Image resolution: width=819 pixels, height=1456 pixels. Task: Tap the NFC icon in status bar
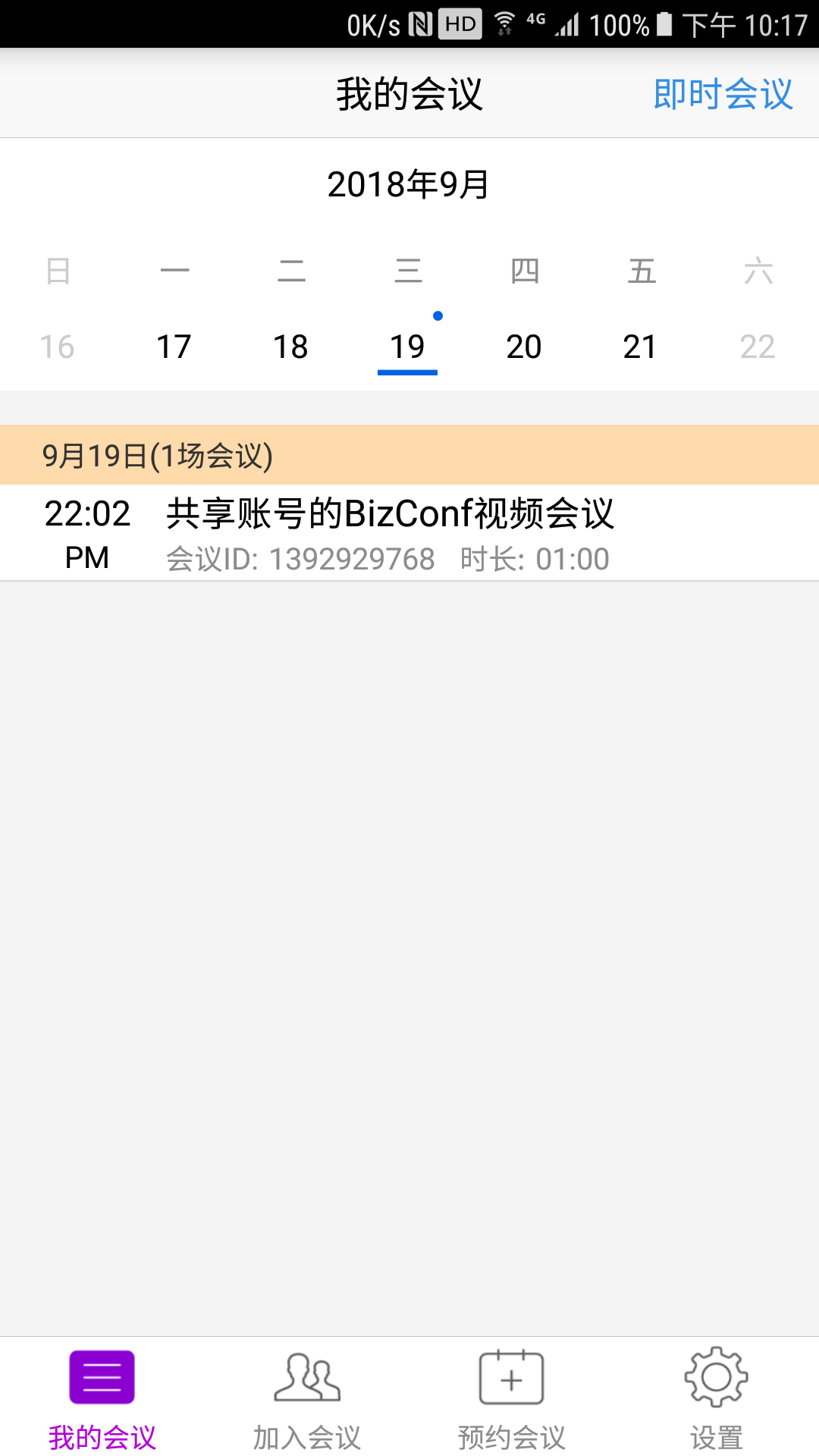click(422, 23)
